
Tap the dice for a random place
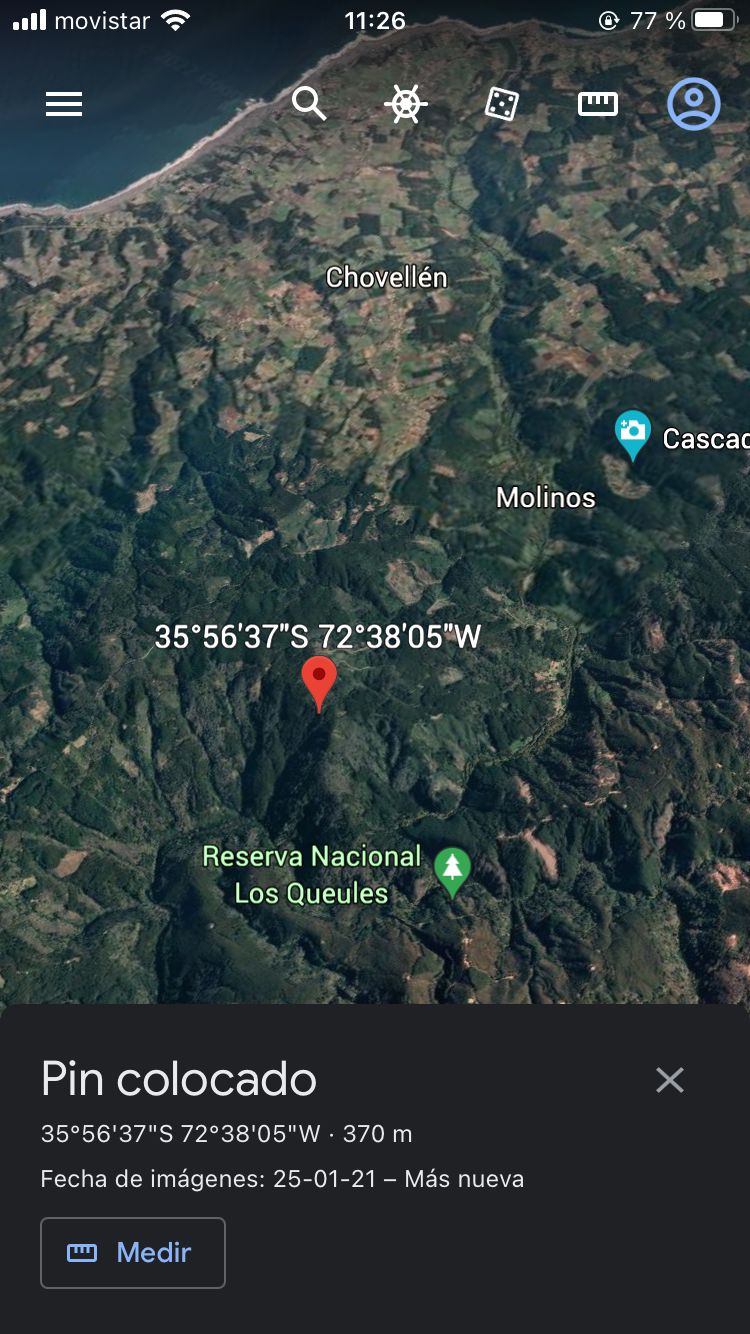click(x=502, y=104)
